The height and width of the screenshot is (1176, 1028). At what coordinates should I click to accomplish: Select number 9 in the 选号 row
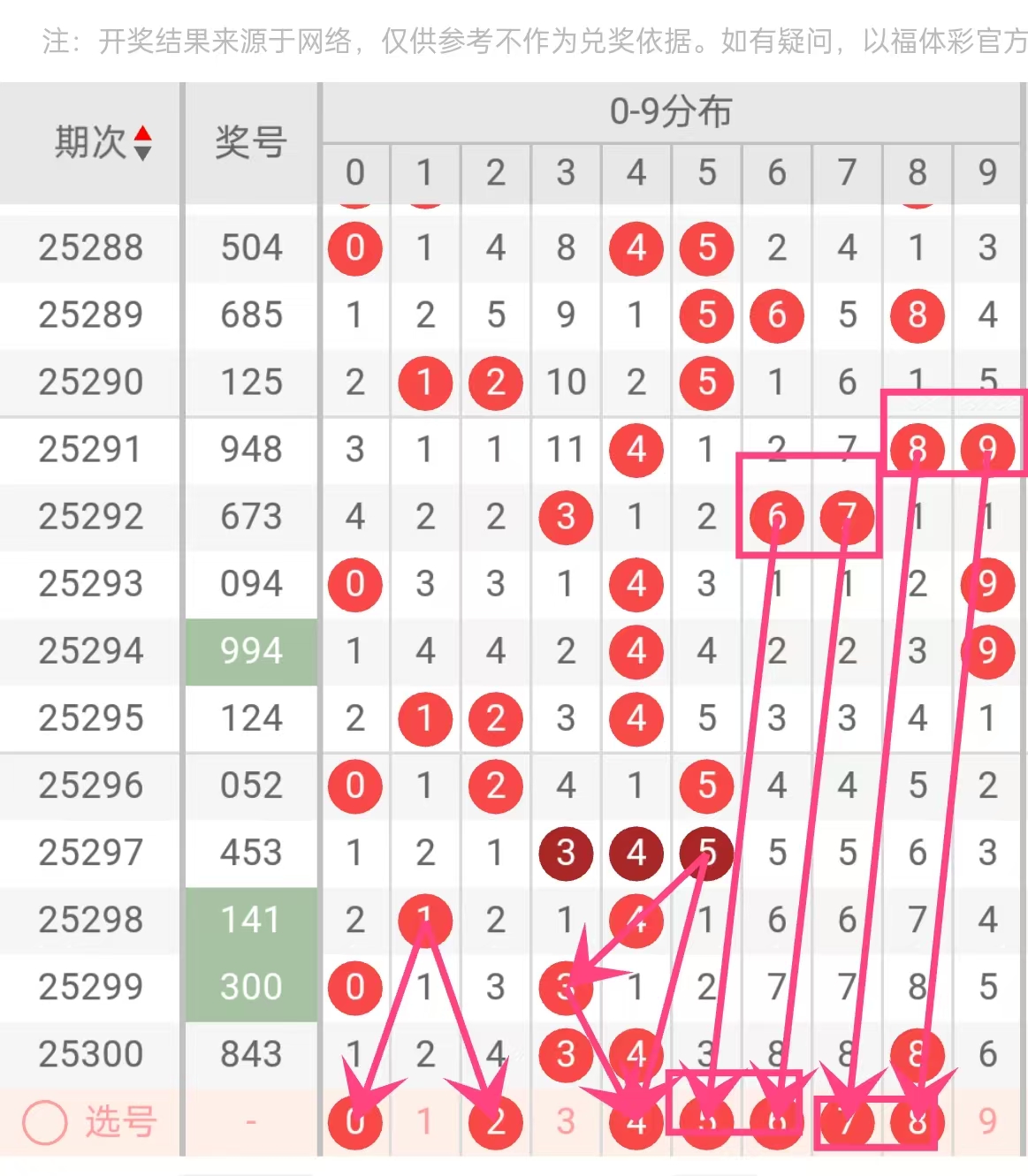987,1122
